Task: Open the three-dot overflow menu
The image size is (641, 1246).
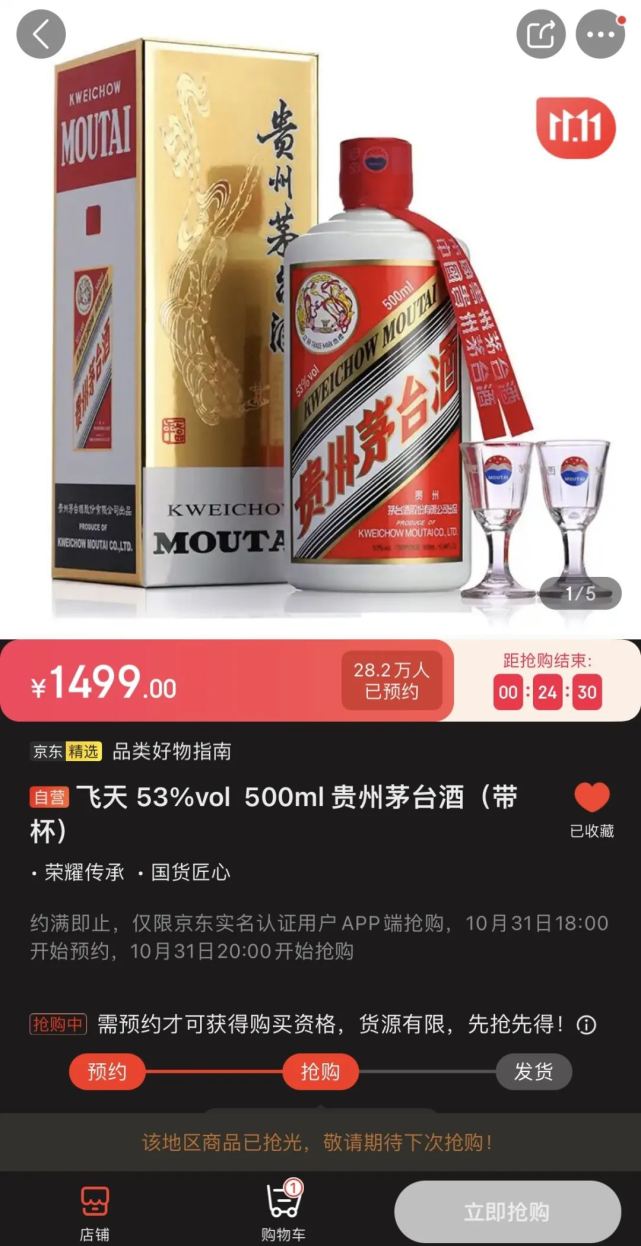Action: (x=601, y=34)
